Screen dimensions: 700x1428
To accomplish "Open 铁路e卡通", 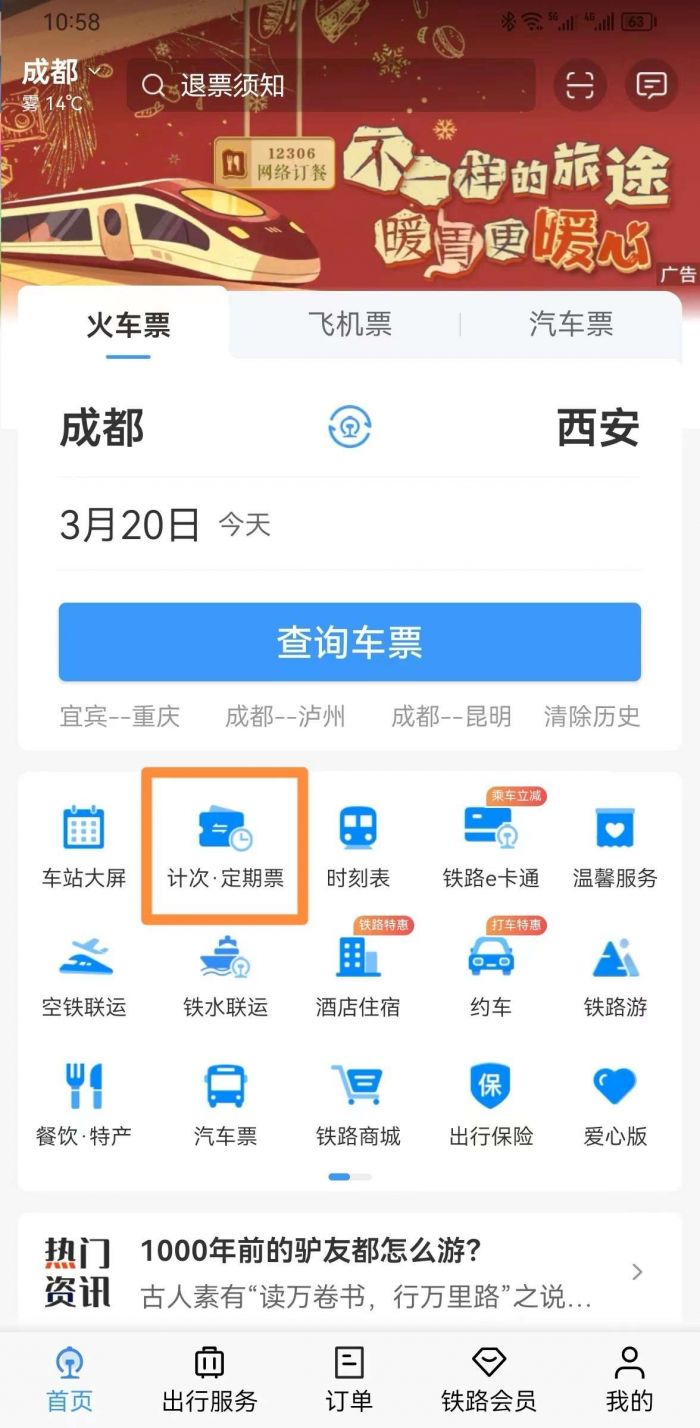I will click(x=490, y=846).
